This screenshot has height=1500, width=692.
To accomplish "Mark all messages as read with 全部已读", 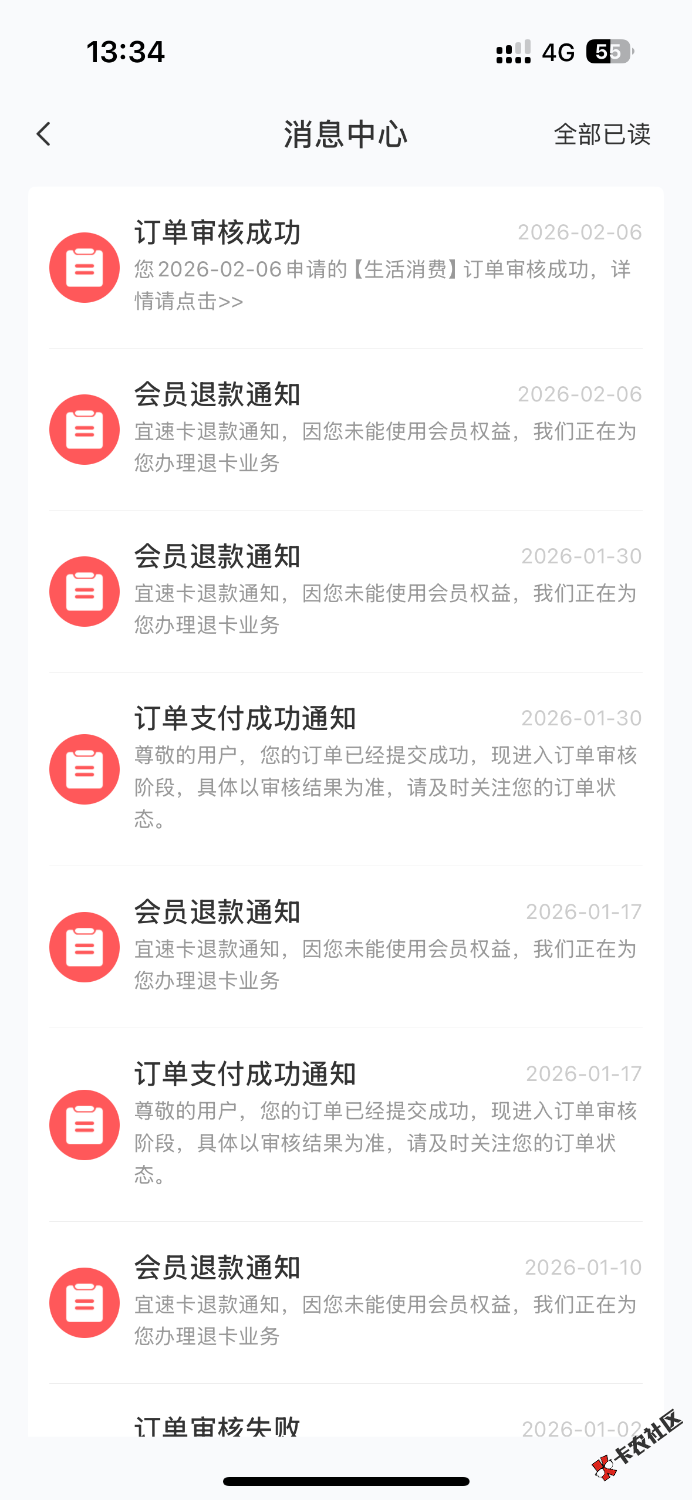I will point(602,134).
